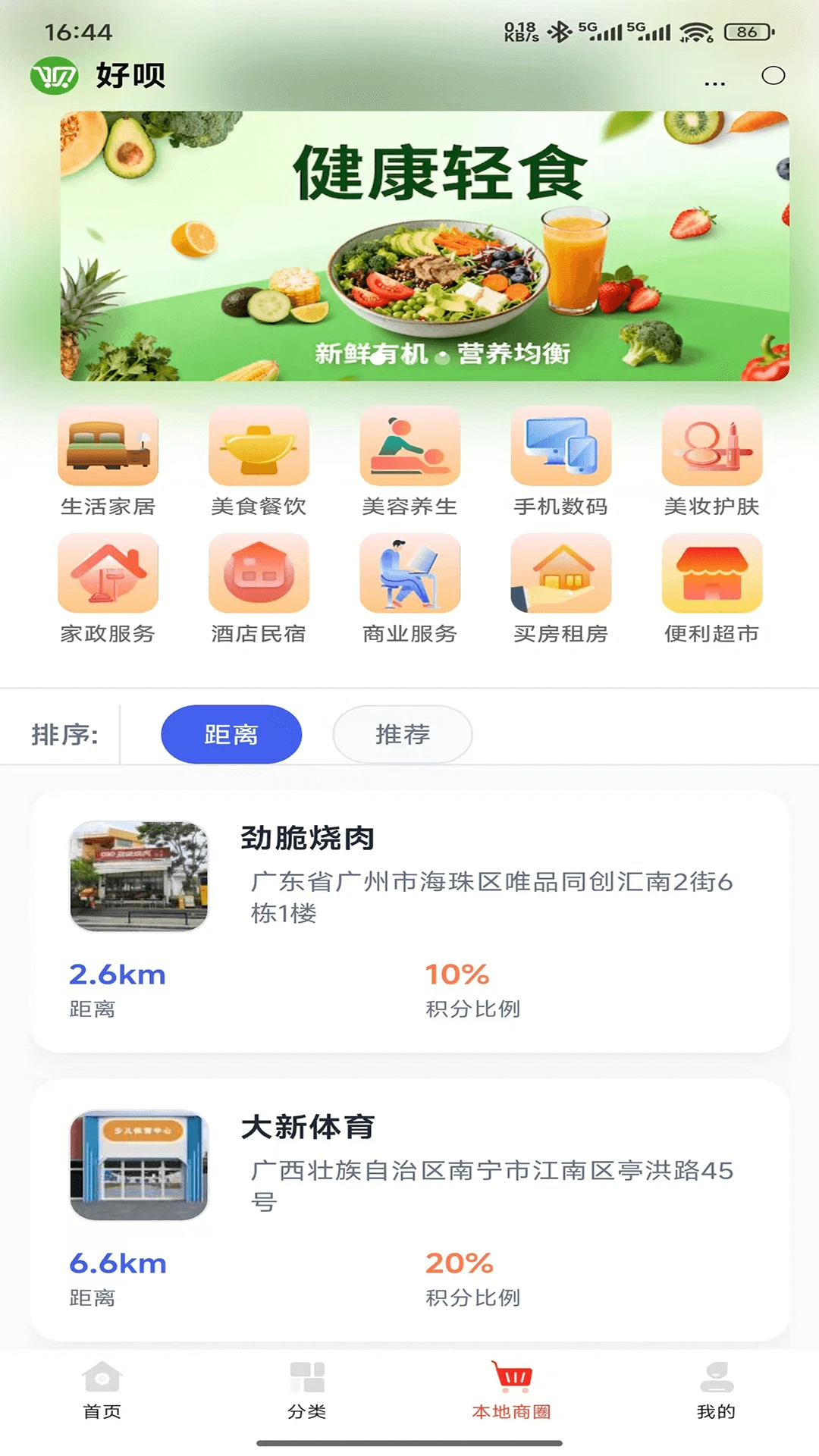Open the 家政服务 housekeeping icon
The image size is (819, 1456).
tap(108, 575)
